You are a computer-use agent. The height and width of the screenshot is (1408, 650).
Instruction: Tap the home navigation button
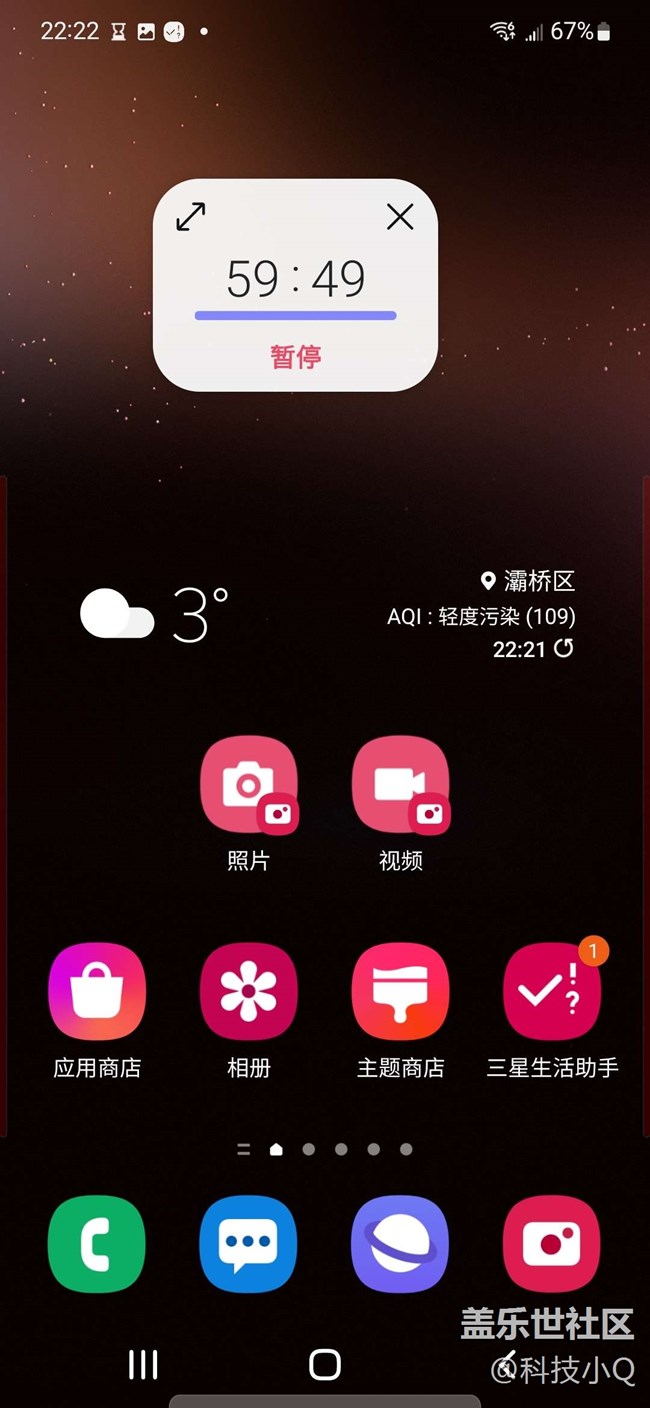[x=325, y=1364]
